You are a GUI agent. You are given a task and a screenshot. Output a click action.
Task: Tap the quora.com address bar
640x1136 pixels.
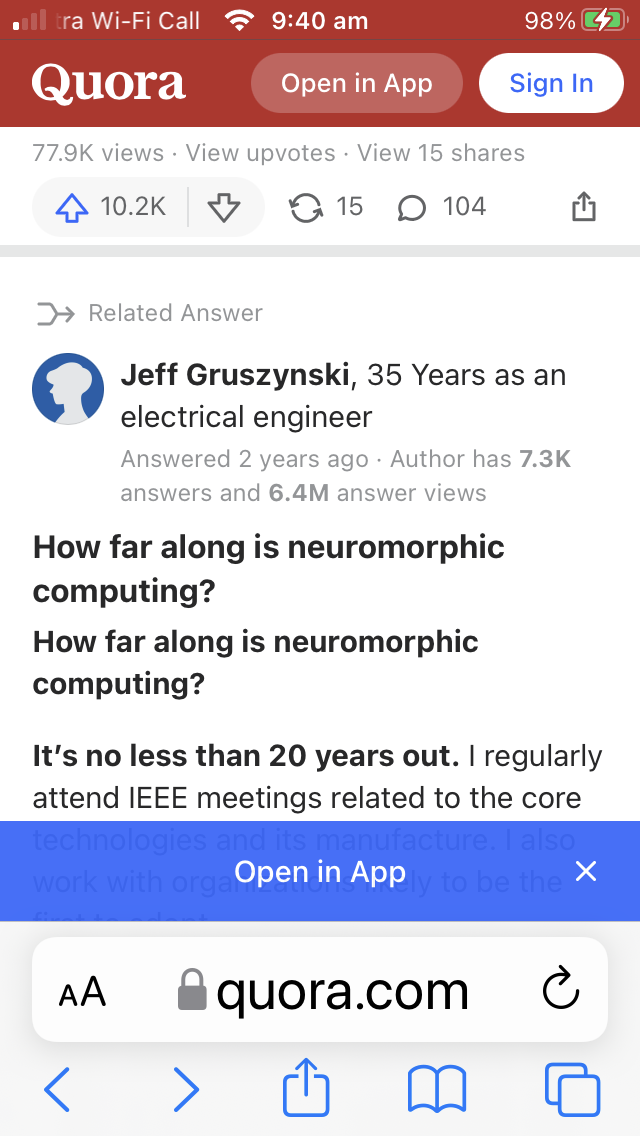point(322,990)
